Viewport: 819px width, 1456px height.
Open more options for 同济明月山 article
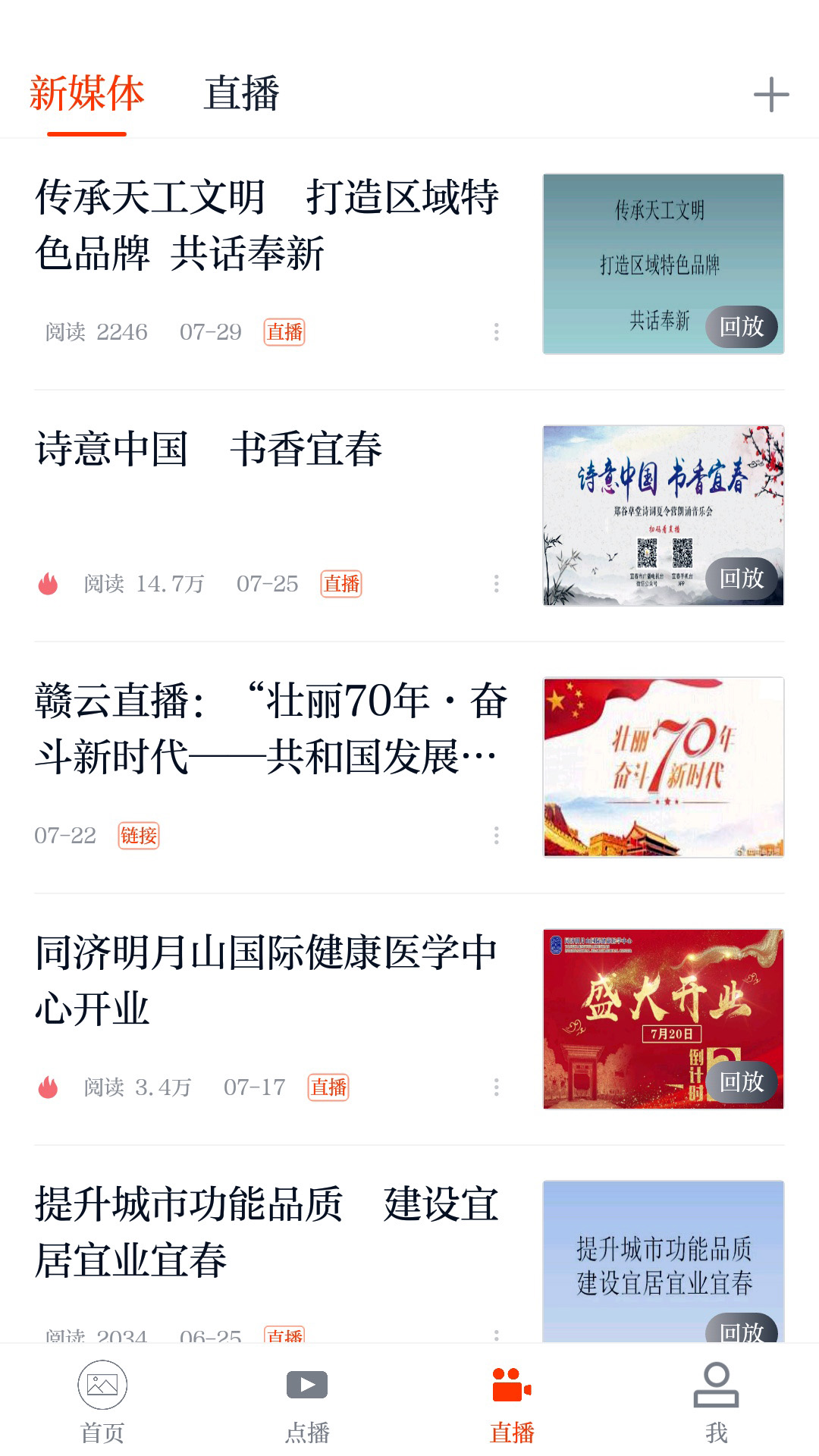pos(497,1087)
